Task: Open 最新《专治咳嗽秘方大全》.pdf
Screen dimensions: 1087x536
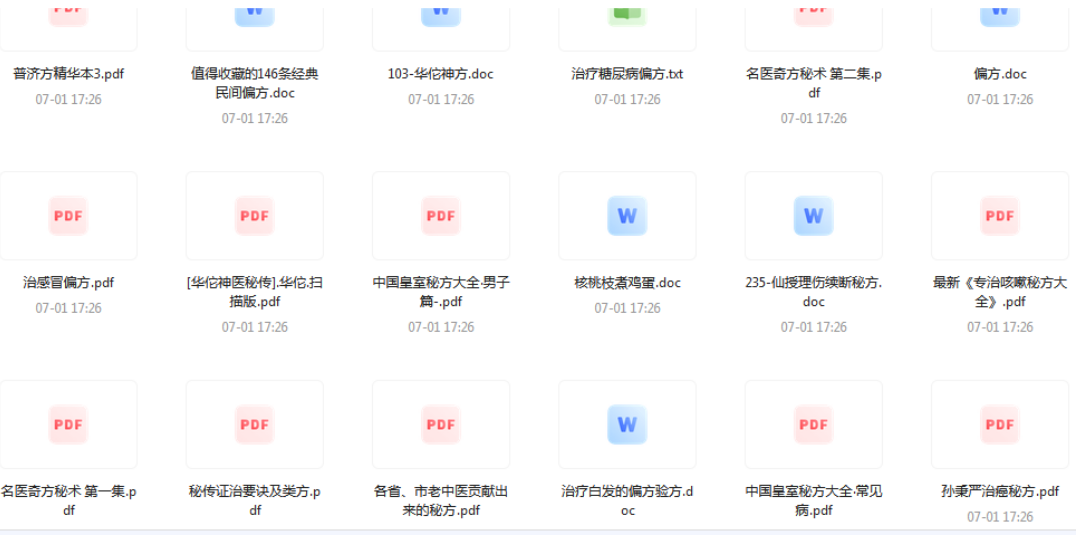Action: pyautogui.click(x=999, y=216)
